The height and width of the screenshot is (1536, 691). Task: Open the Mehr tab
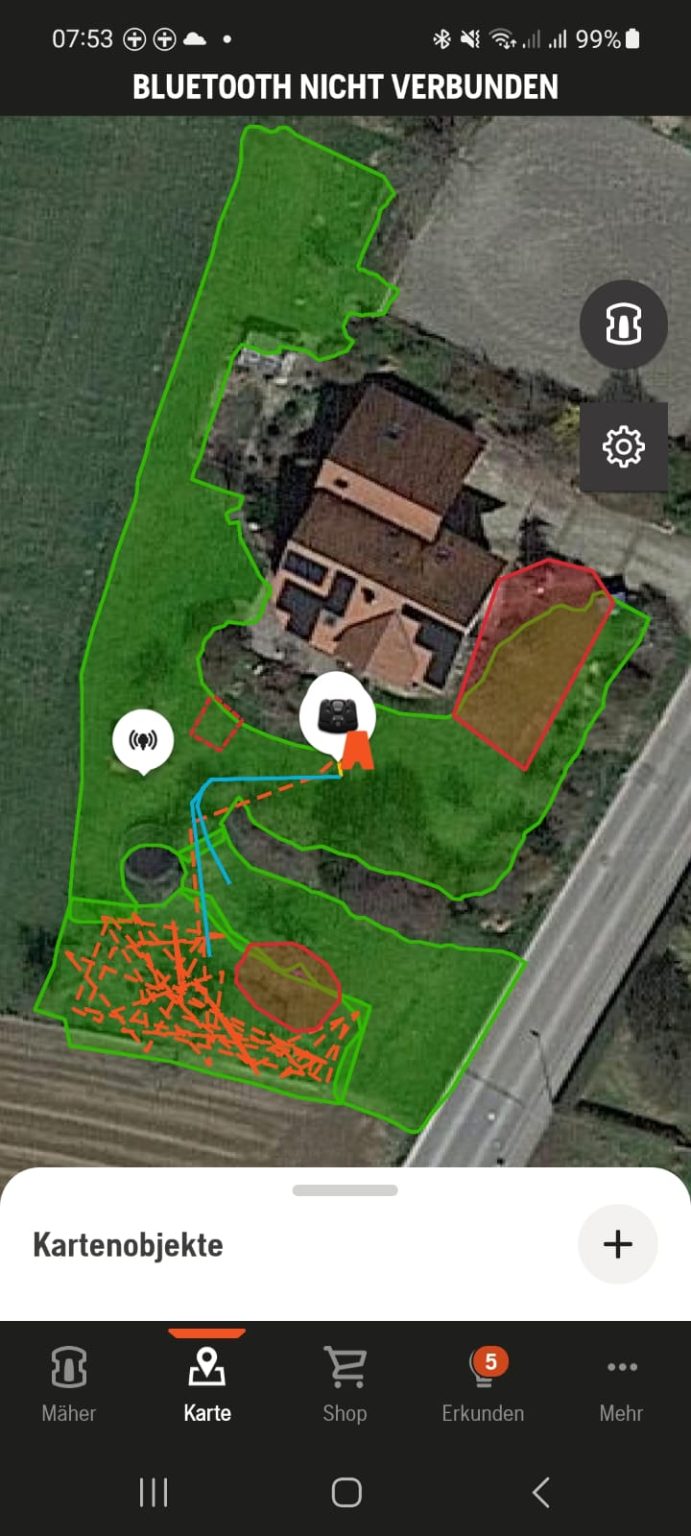pyautogui.click(x=621, y=1384)
